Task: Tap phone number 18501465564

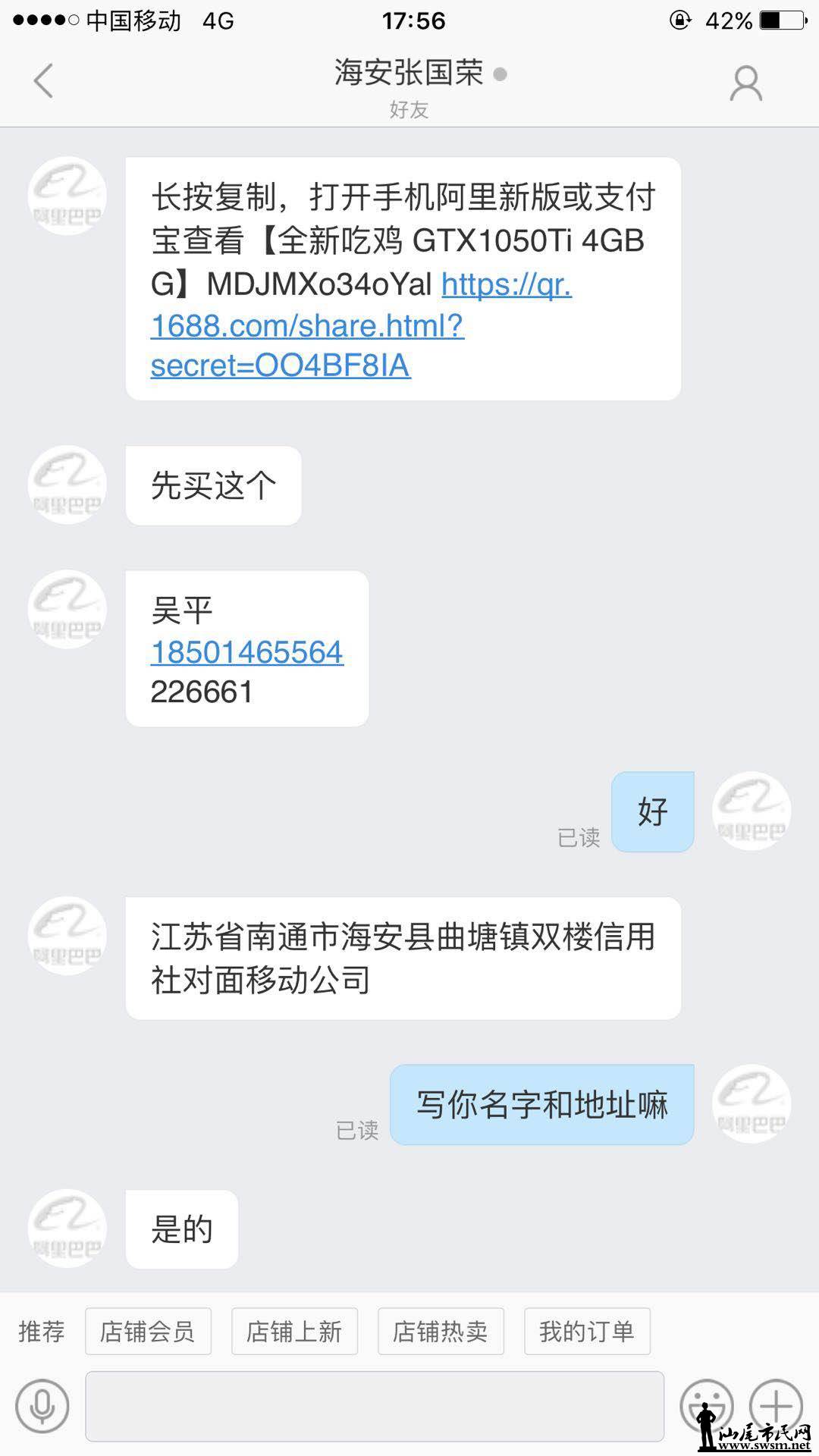Action: point(247,652)
